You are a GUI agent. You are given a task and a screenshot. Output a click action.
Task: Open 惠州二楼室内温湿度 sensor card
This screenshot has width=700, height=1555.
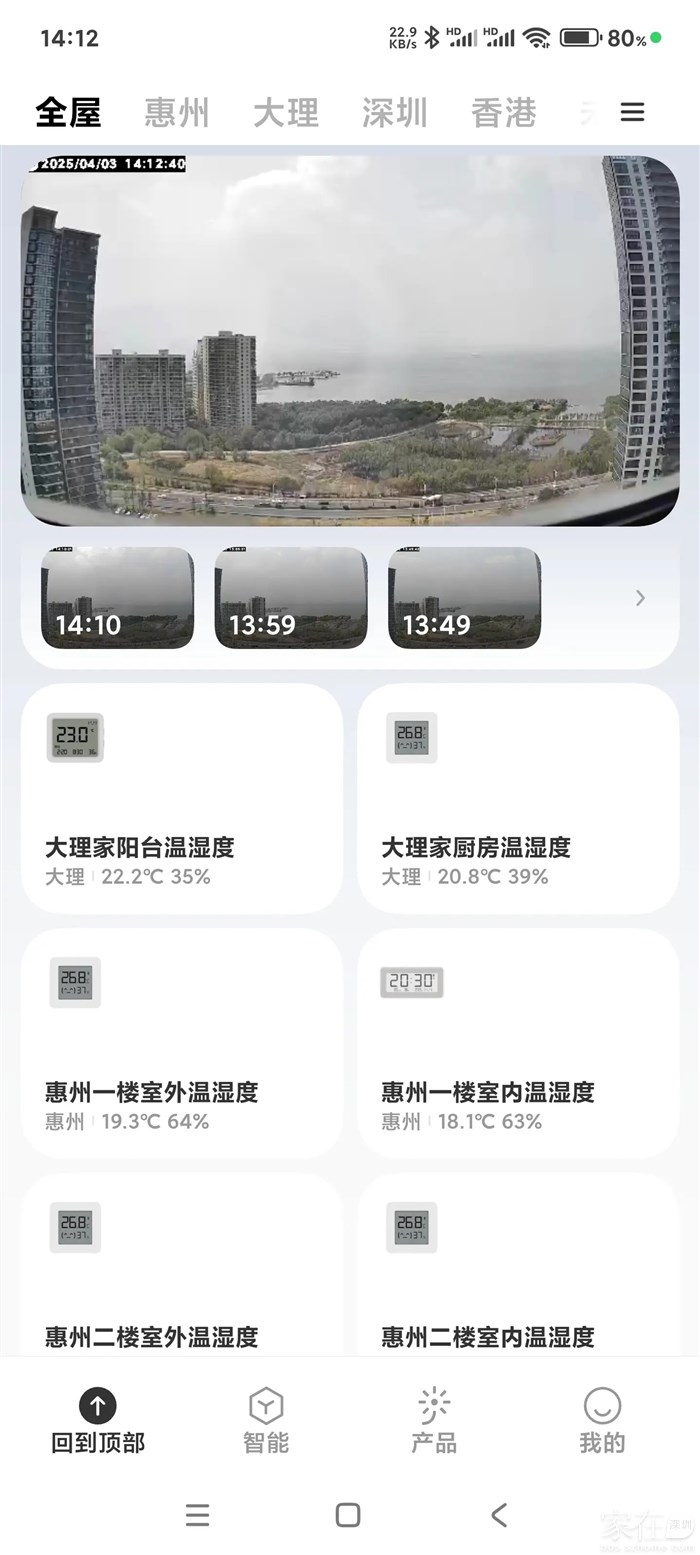coord(518,1270)
